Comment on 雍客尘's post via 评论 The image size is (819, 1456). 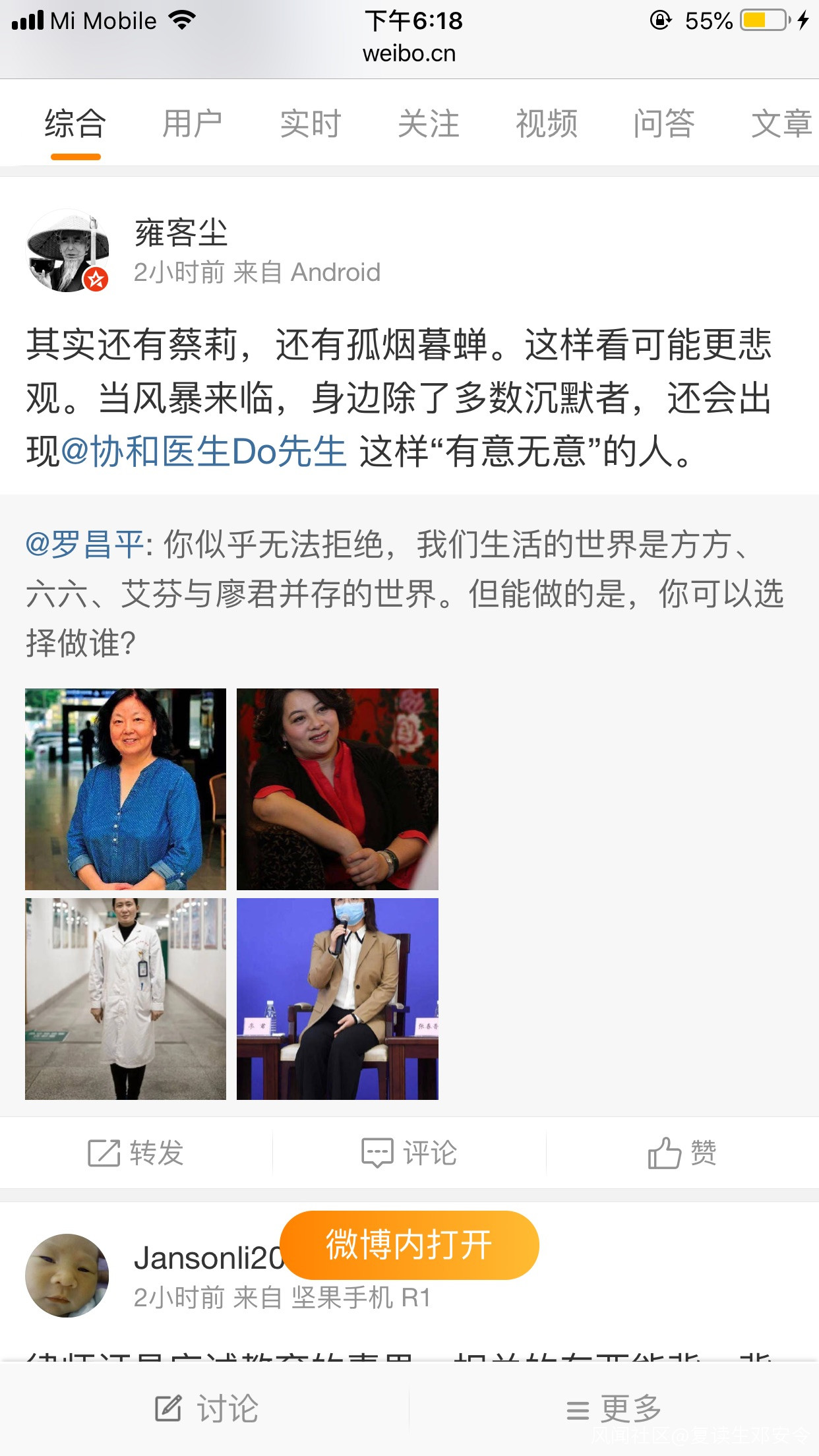(409, 1153)
